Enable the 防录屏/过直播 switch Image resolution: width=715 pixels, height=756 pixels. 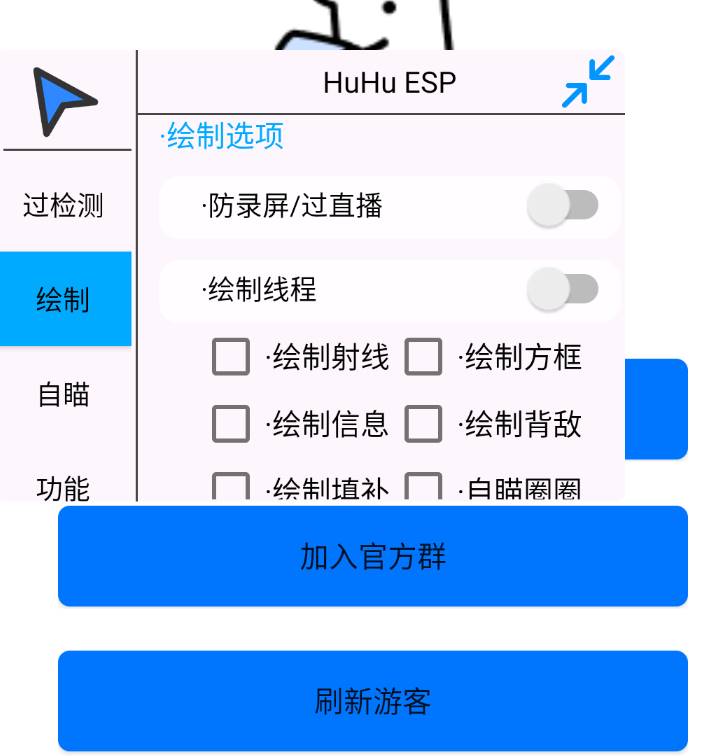[x=562, y=207]
